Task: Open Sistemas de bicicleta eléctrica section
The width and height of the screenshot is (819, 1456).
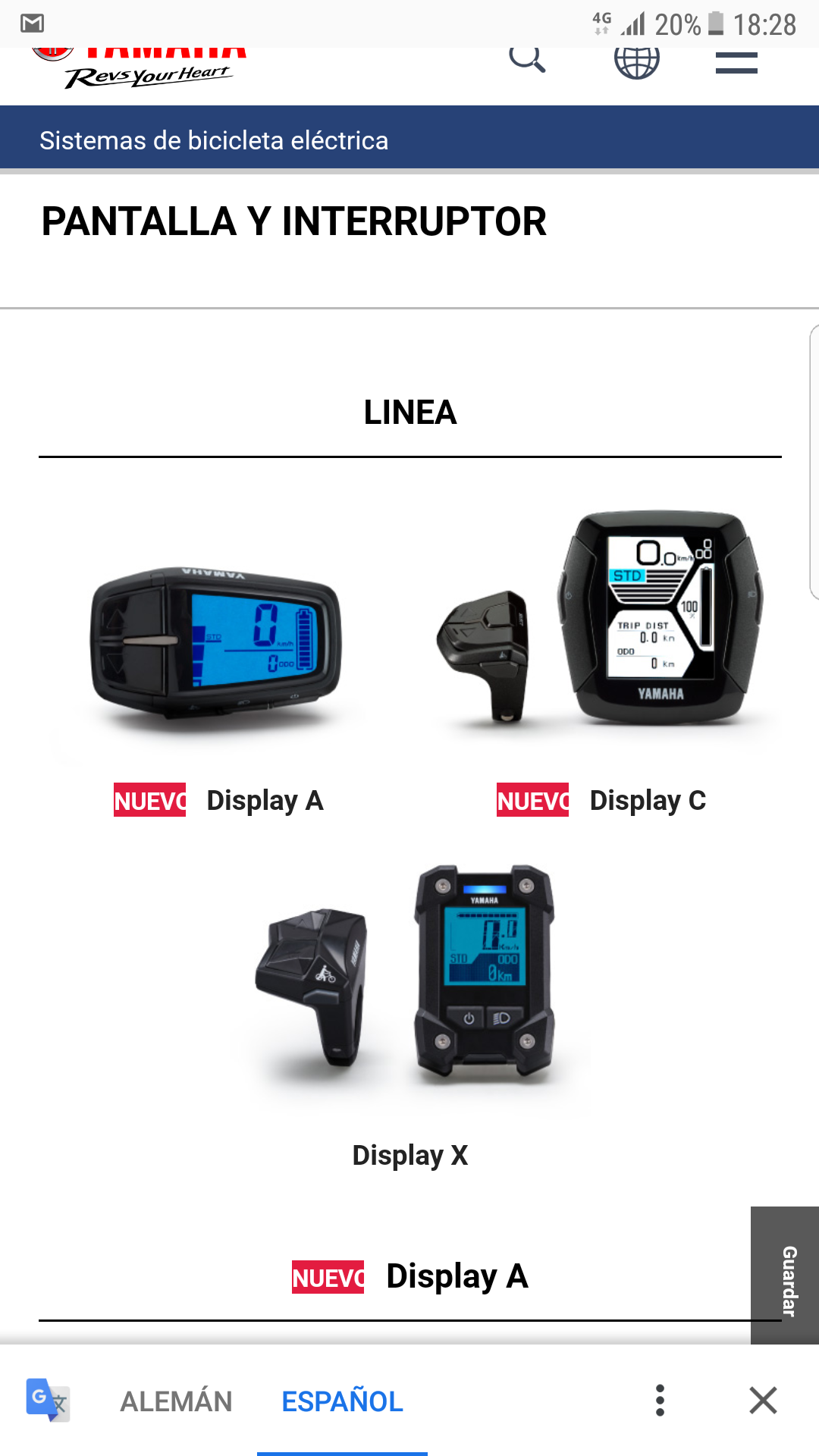Action: pyautogui.click(x=214, y=140)
